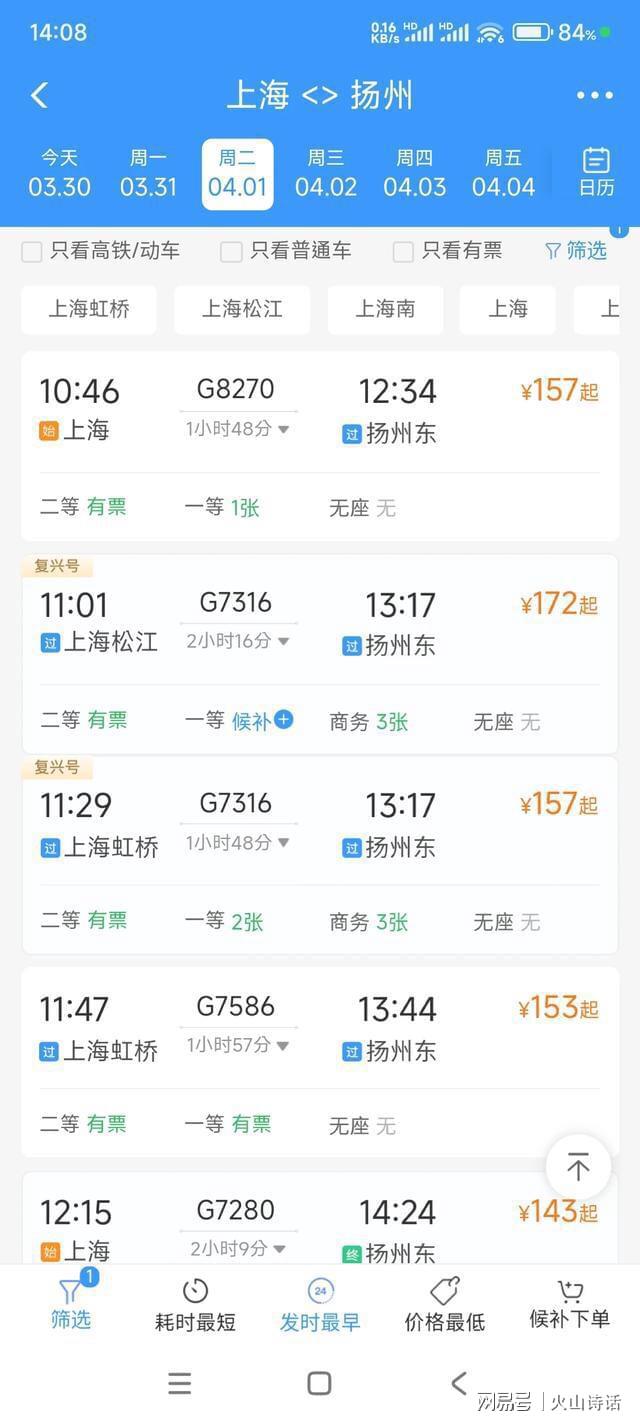
Task: Select date 周一 03.31
Action: click(x=148, y=173)
